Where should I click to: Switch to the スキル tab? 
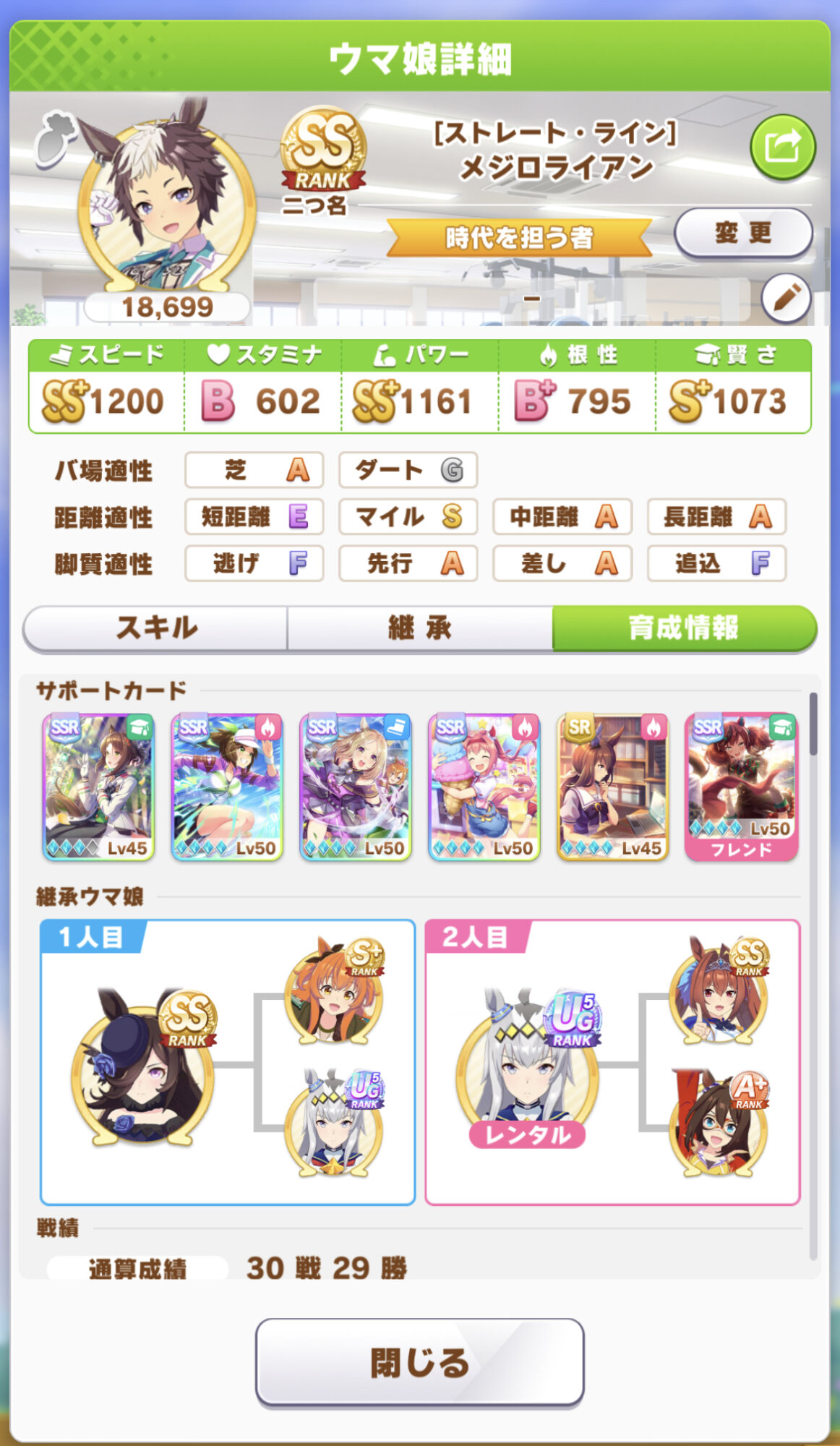click(156, 628)
